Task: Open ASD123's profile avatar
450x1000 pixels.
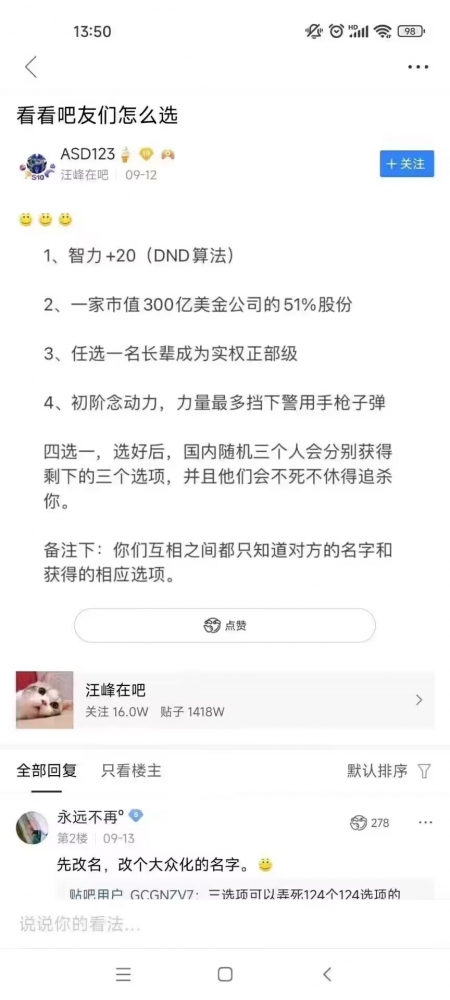Action: pos(36,164)
